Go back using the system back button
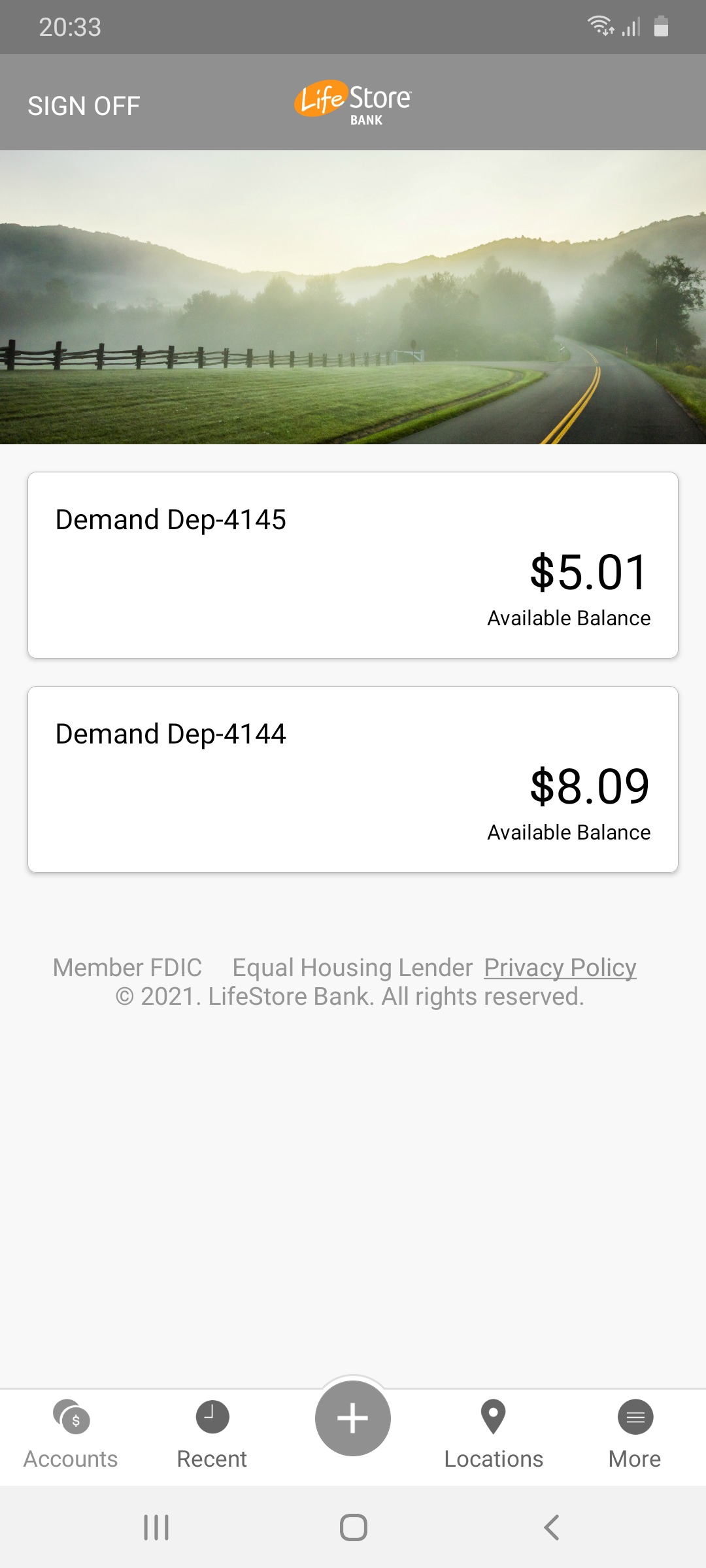The height and width of the screenshot is (1568, 706). (551, 1527)
